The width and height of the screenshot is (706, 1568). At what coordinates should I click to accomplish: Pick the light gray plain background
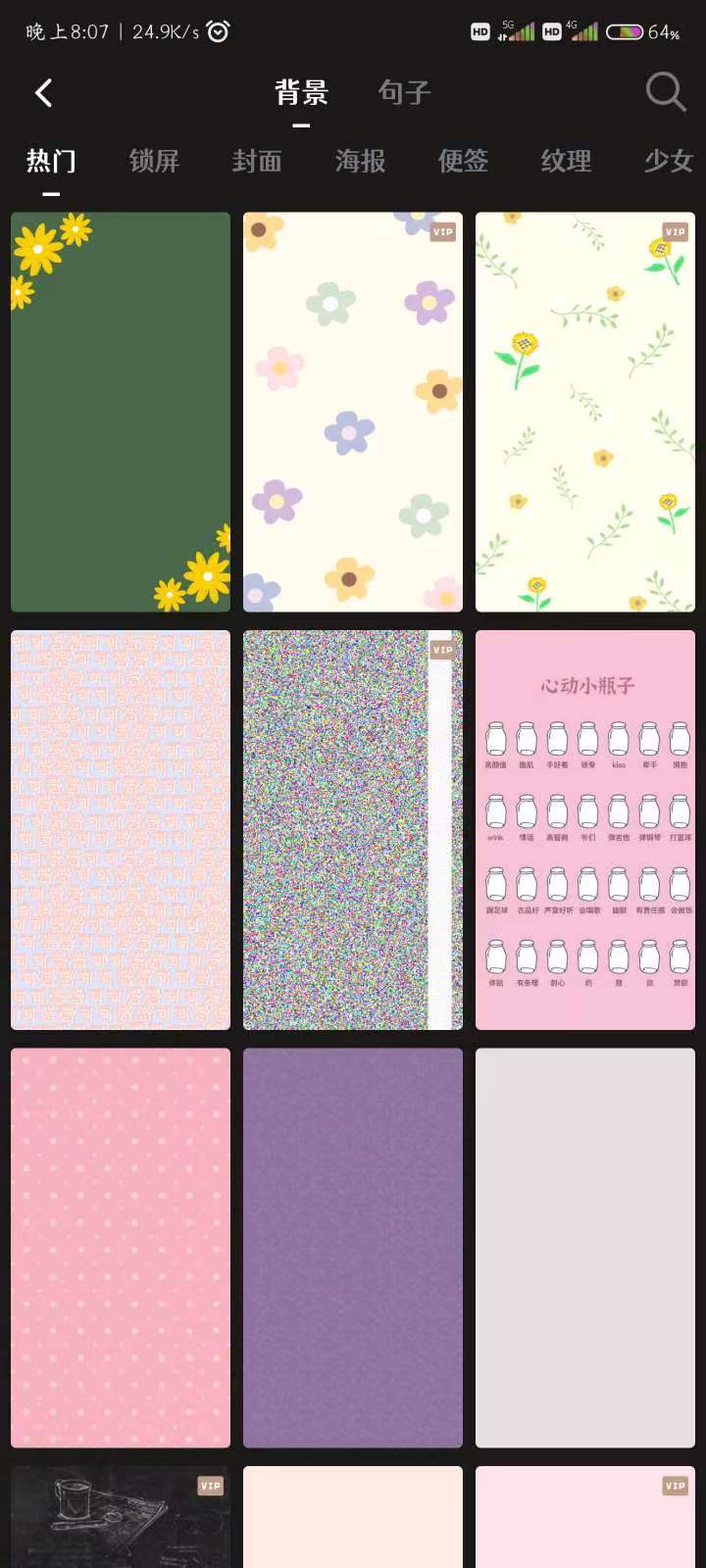[x=585, y=1248]
